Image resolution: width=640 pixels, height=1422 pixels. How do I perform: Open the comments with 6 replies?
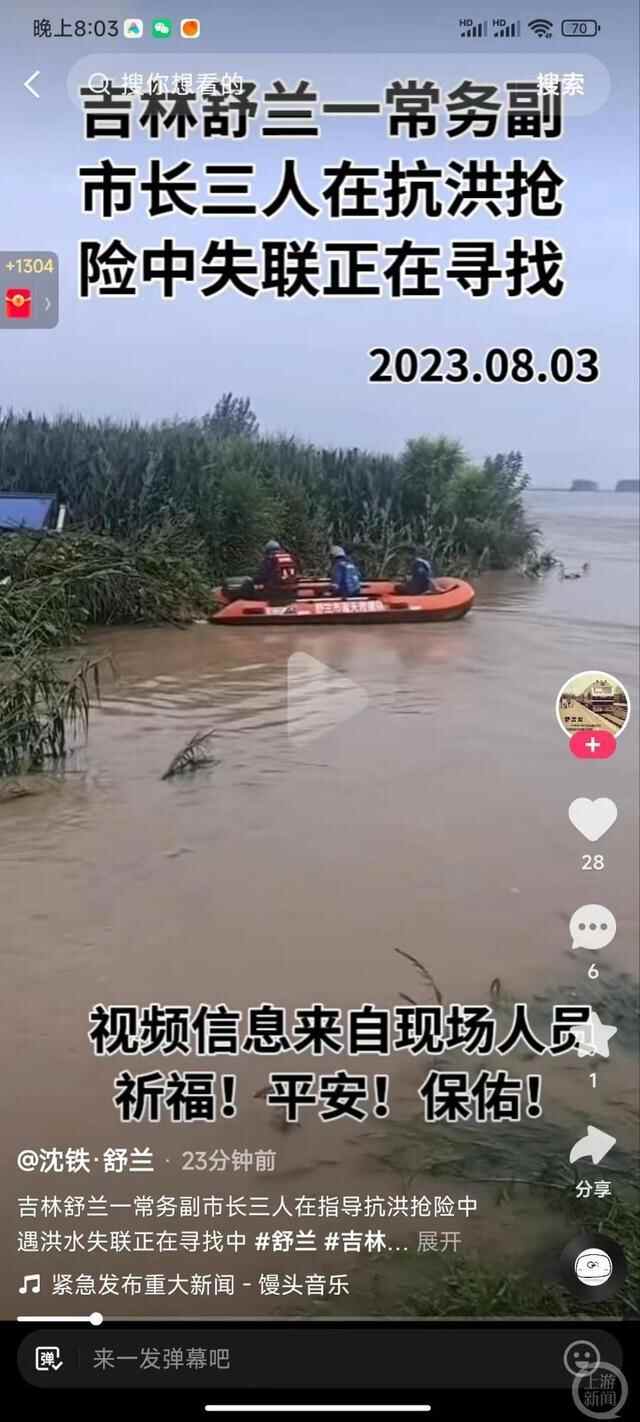[x=593, y=928]
